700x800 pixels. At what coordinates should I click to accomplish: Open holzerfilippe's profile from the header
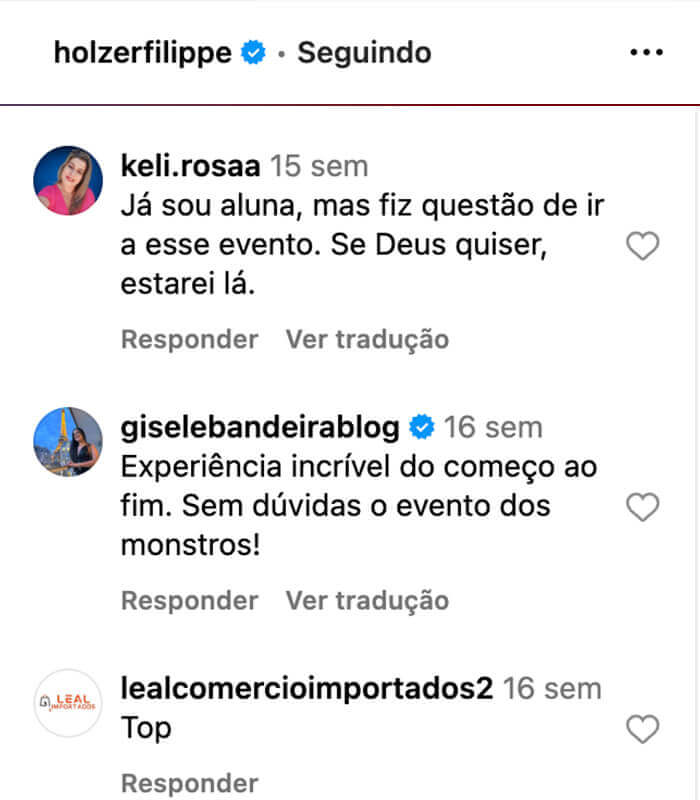click(143, 53)
